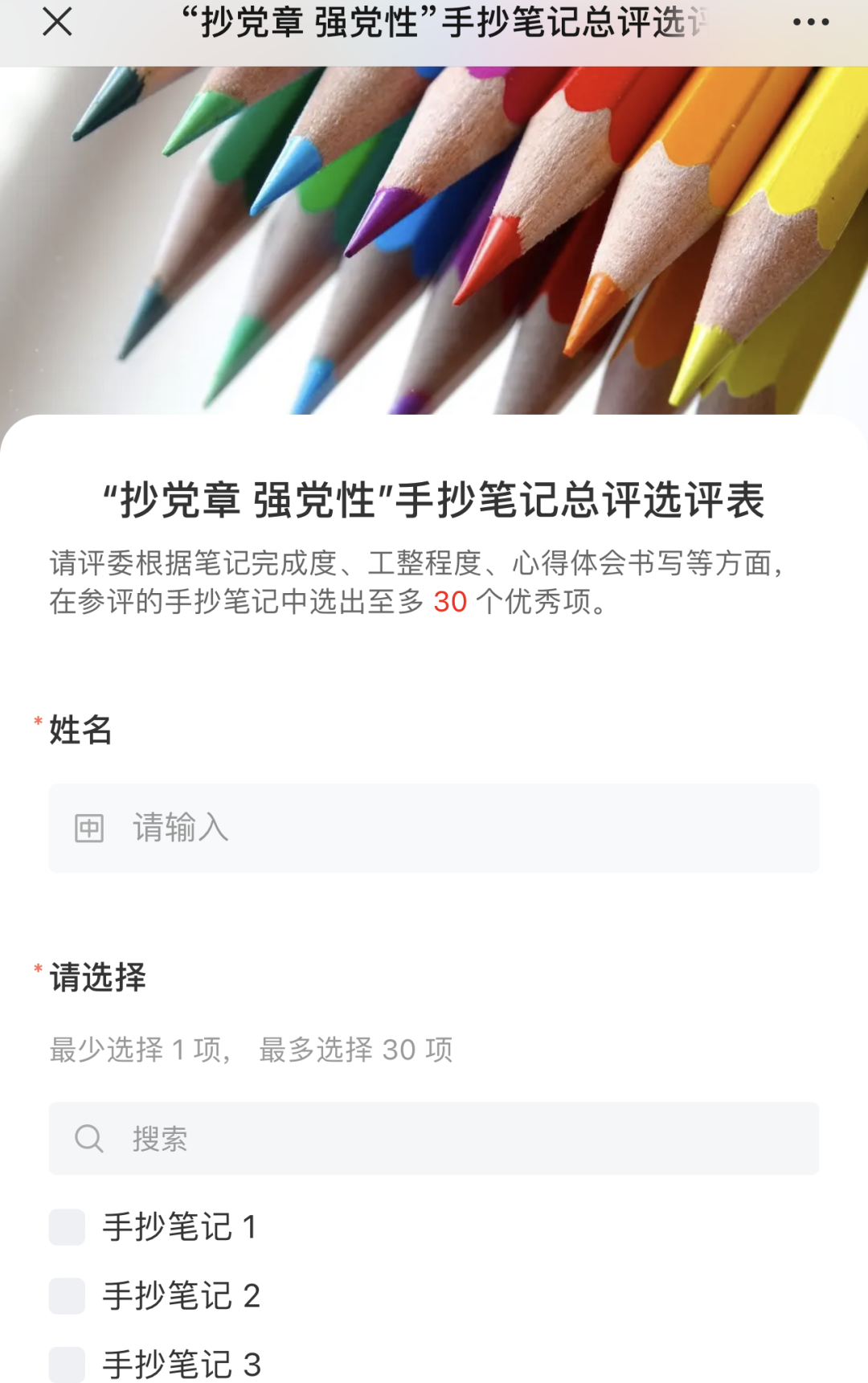The height and width of the screenshot is (1383, 868).
Task: Close the form page with X
Action: tap(57, 22)
